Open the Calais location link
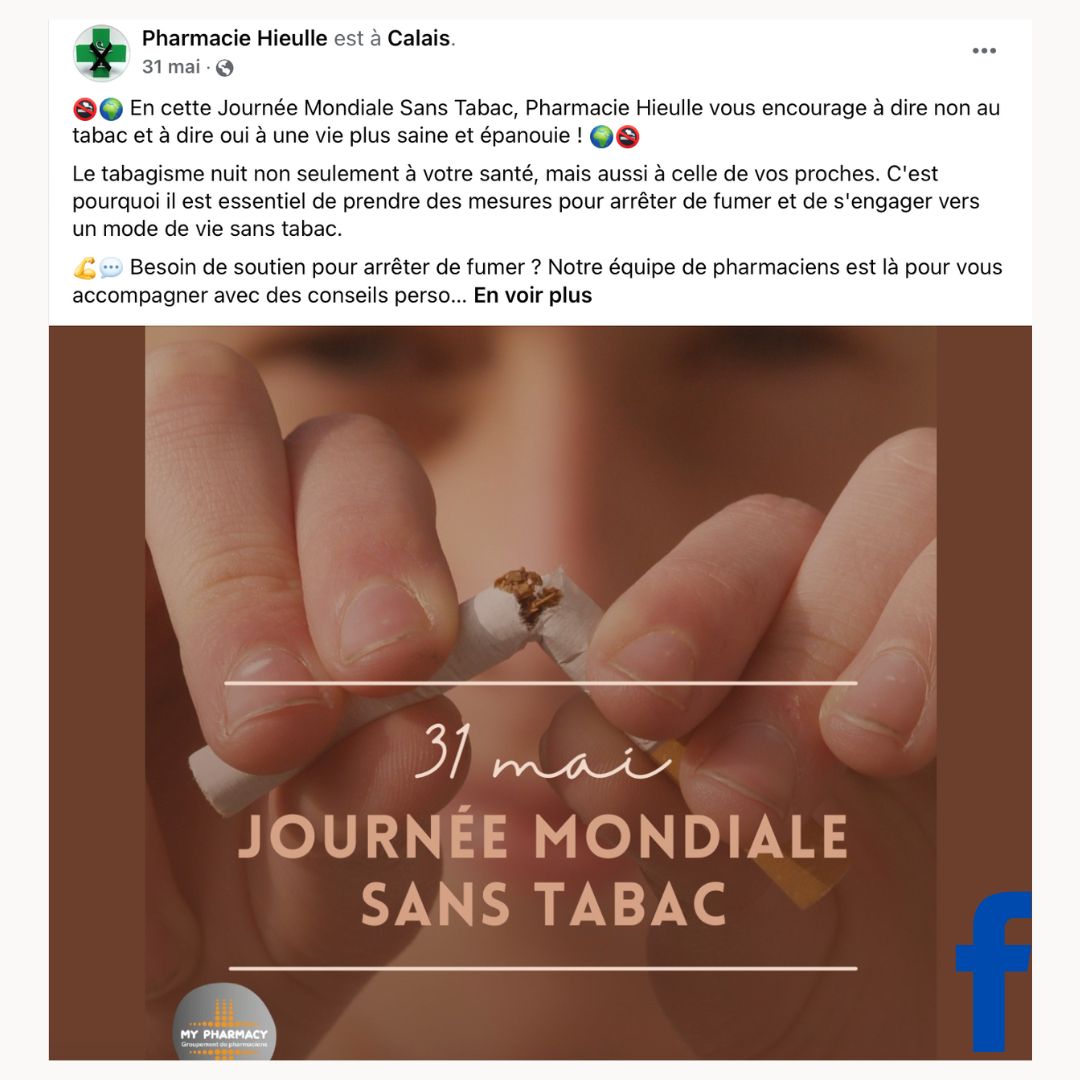Image resolution: width=1080 pixels, height=1080 pixels. pyautogui.click(x=419, y=39)
